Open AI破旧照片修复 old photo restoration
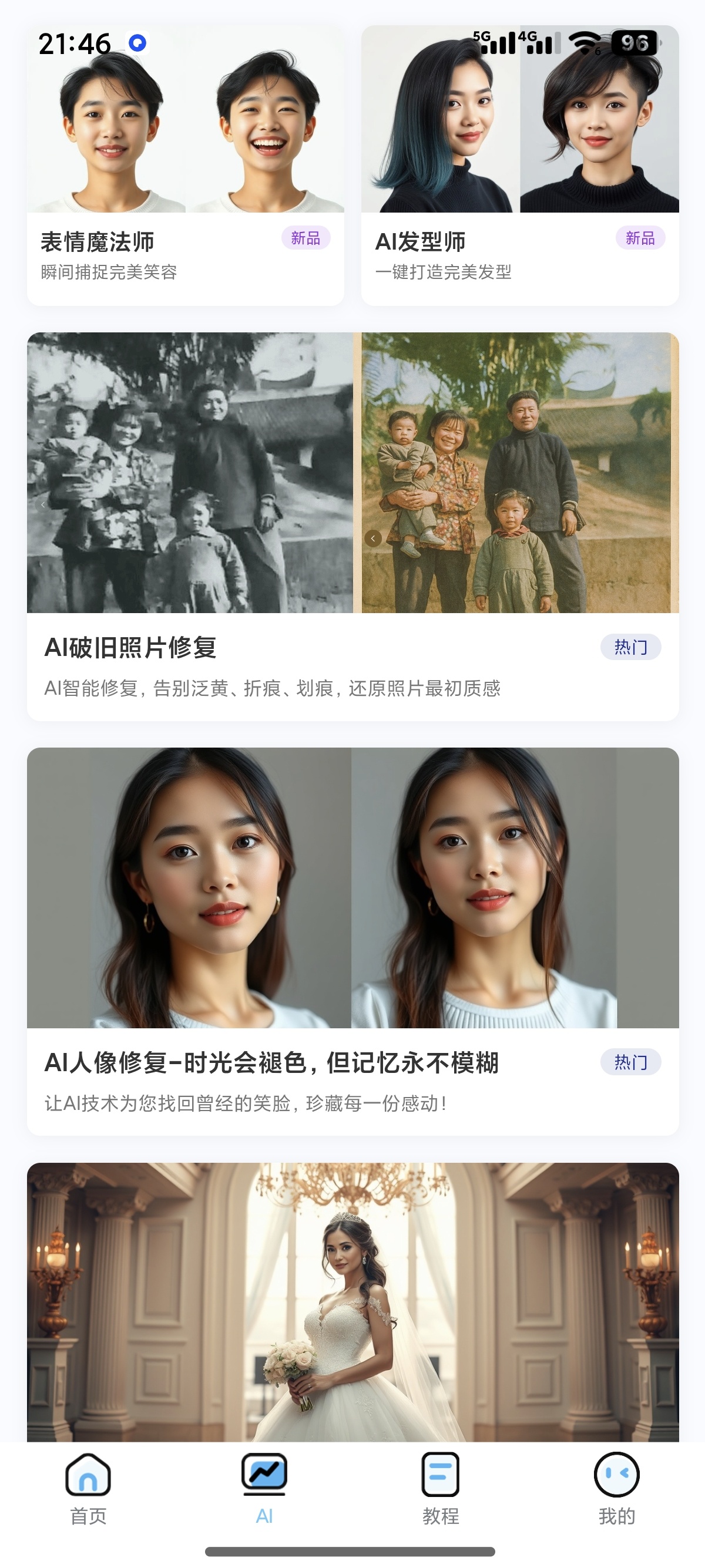Image resolution: width=705 pixels, height=1568 pixels. pos(352,526)
